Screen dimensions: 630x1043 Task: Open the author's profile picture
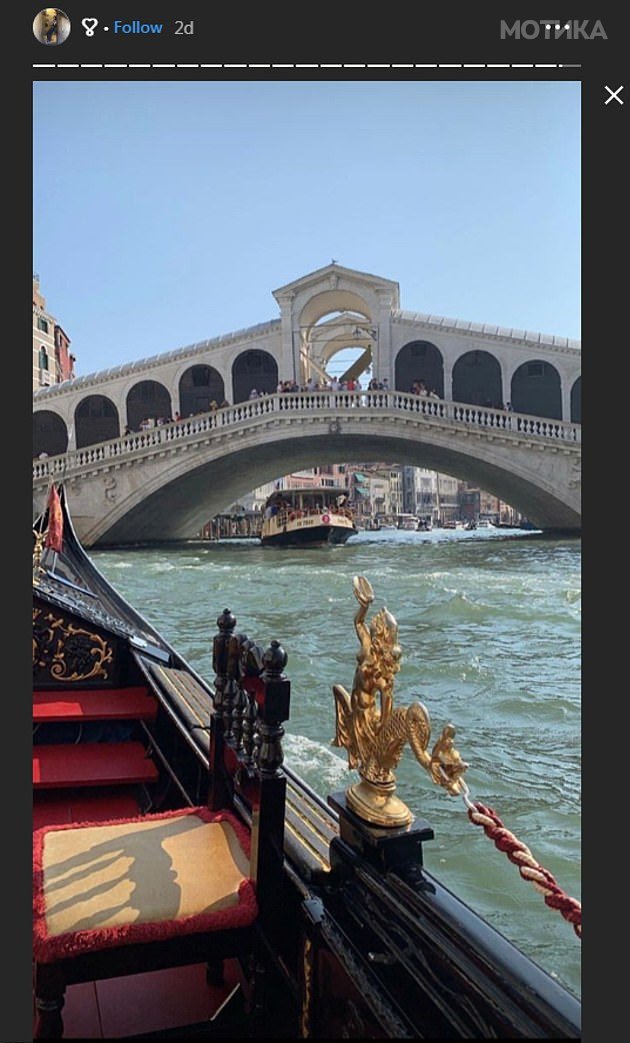coord(51,27)
